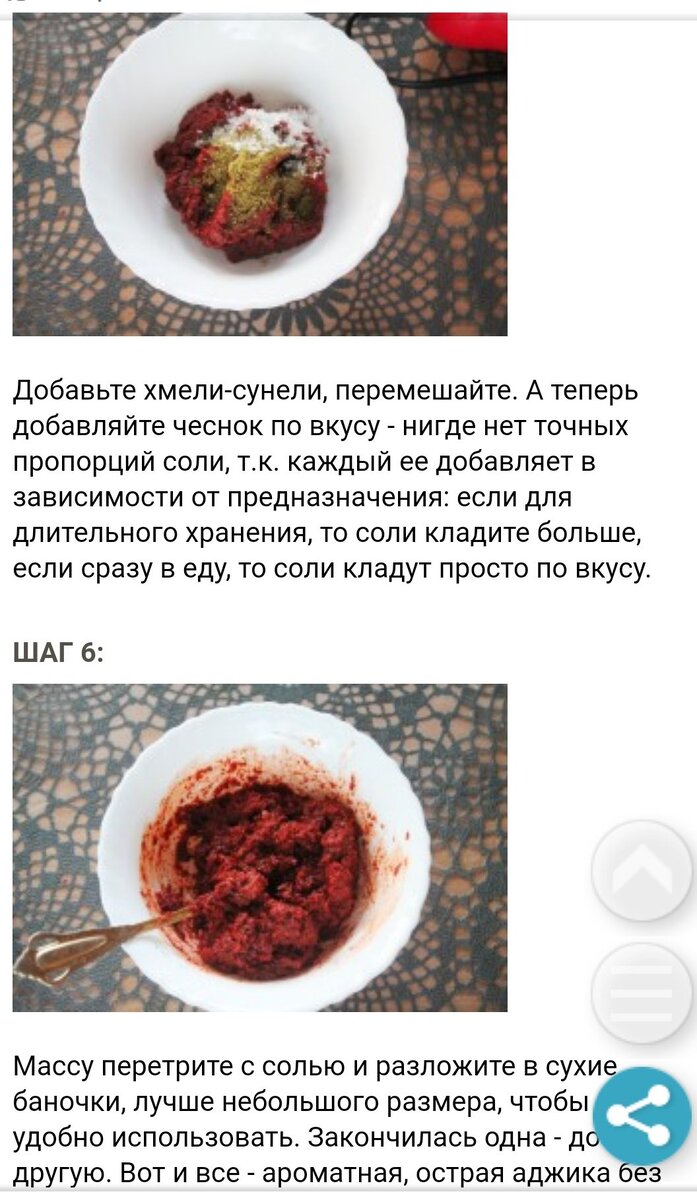Share this recipe via share button
The width and height of the screenshot is (697, 1200).
click(x=641, y=1116)
